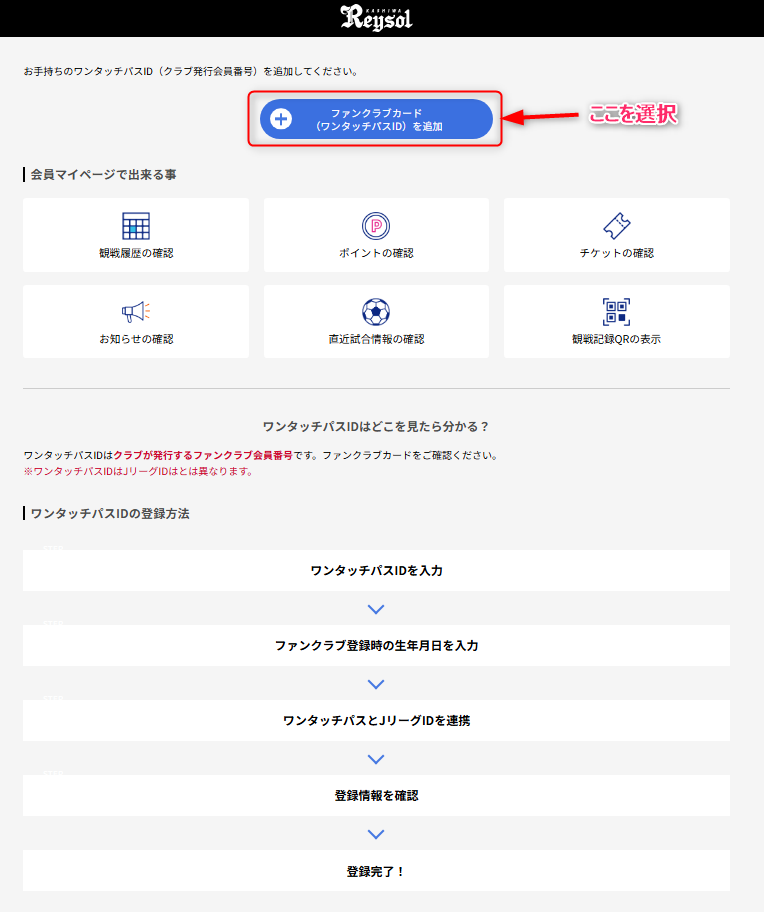Viewport: 764px width, 912px height.
Task: Open お知らせの確認 card
Action: click(x=136, y=321)
